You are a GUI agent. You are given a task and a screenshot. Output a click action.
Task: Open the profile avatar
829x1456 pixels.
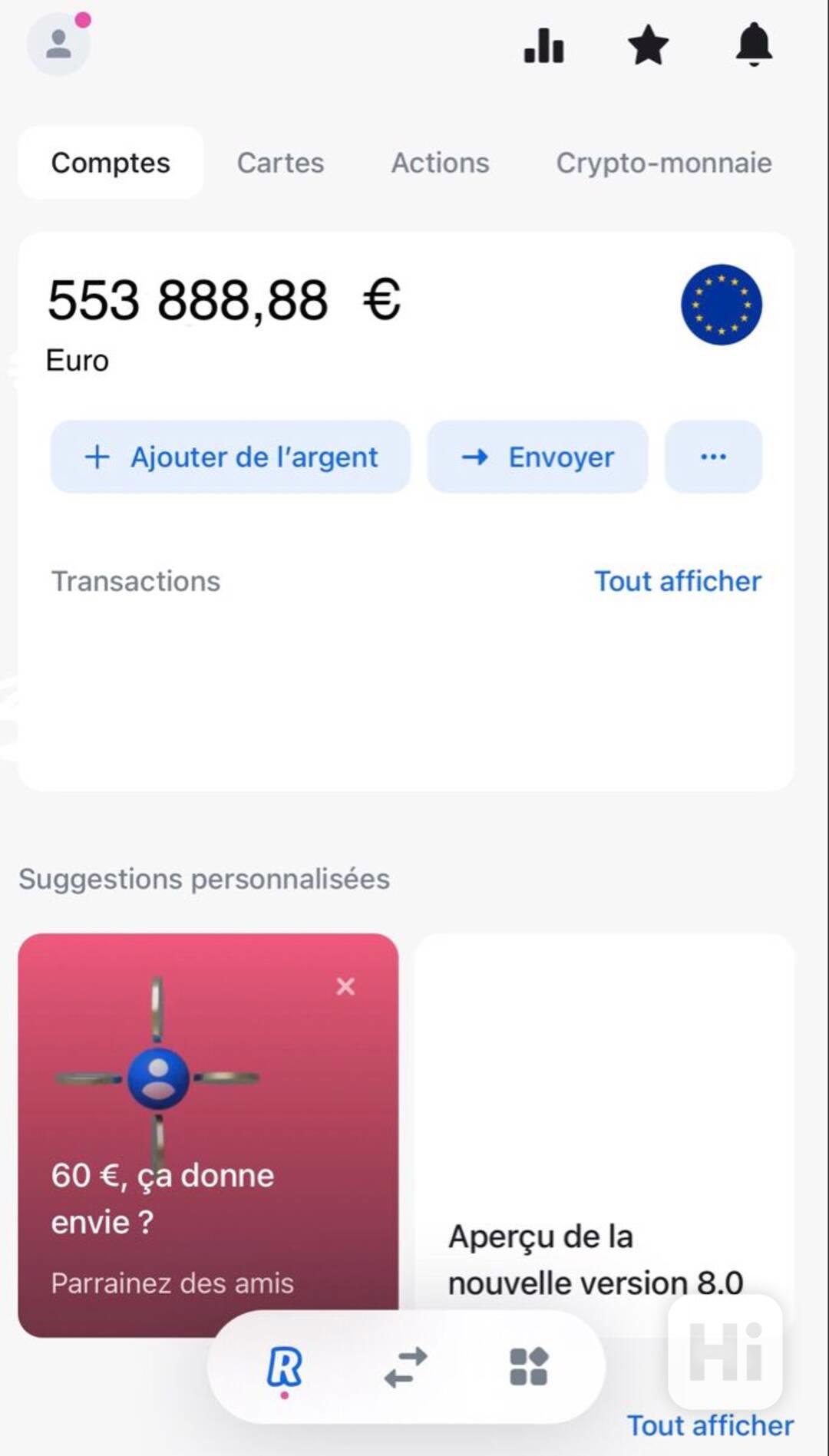(58, 44)
